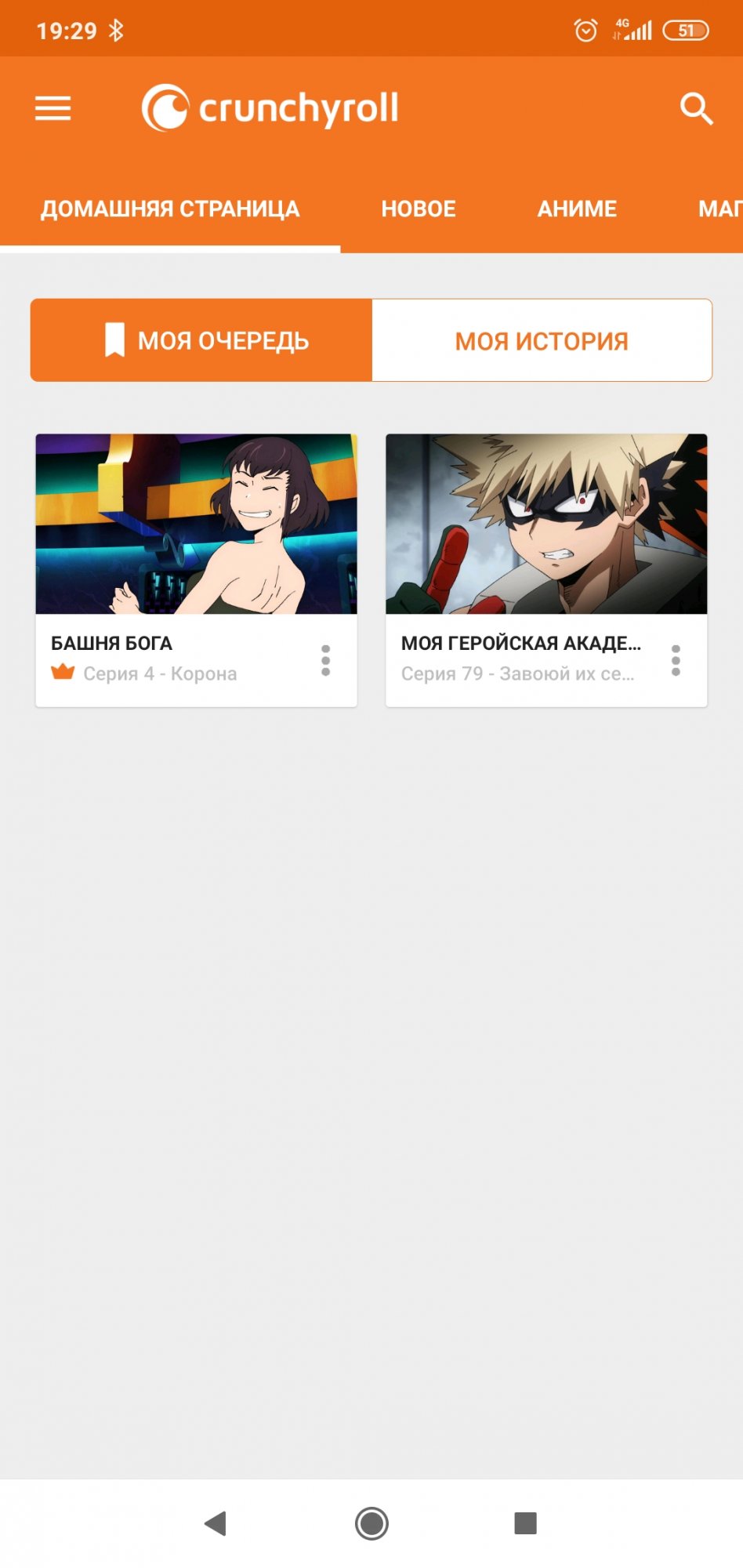This screenshot has width=743, height=1568.
Task: Switch to the АНИМЕ tab
Action: coord(577,209)
